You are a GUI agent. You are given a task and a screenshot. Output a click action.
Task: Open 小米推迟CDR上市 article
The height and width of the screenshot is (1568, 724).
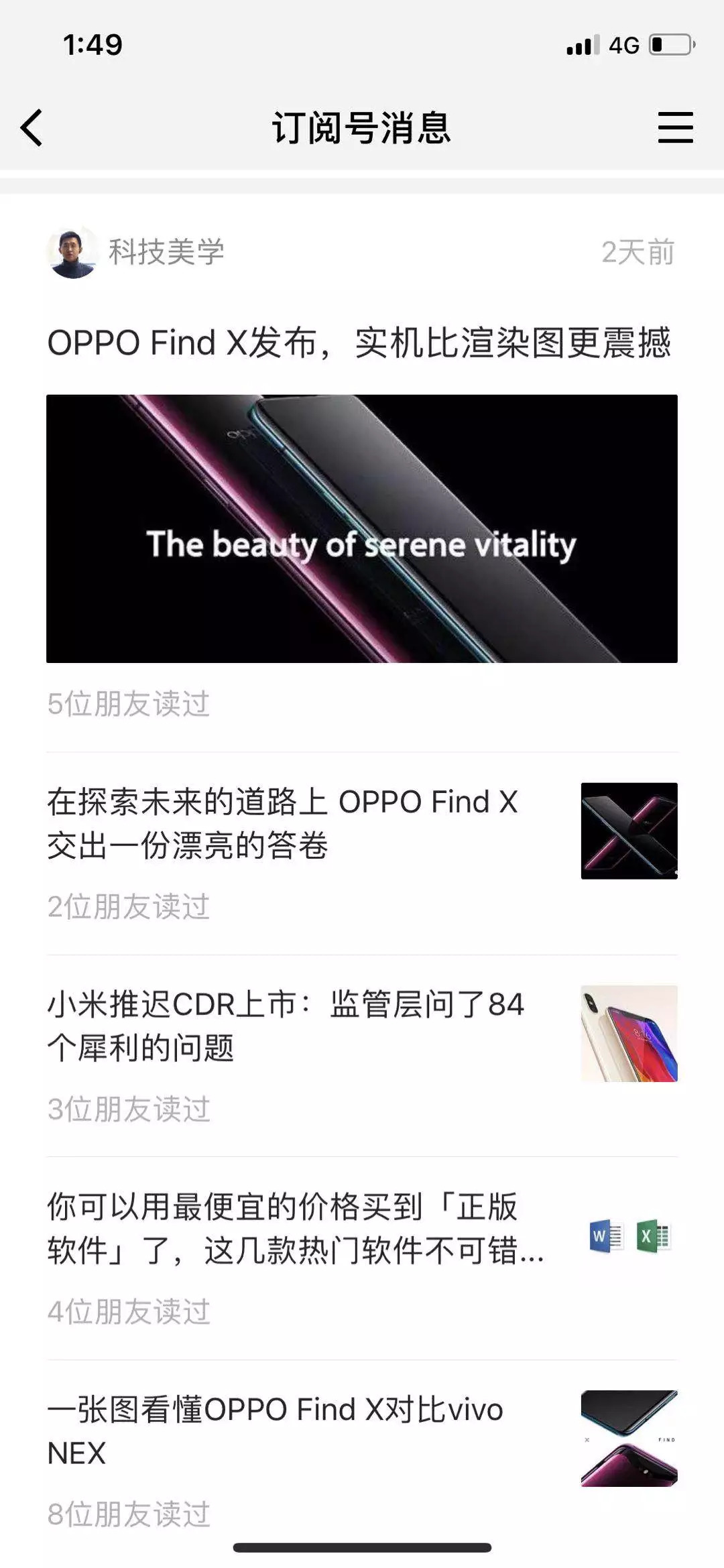[x=286, y=1026]
